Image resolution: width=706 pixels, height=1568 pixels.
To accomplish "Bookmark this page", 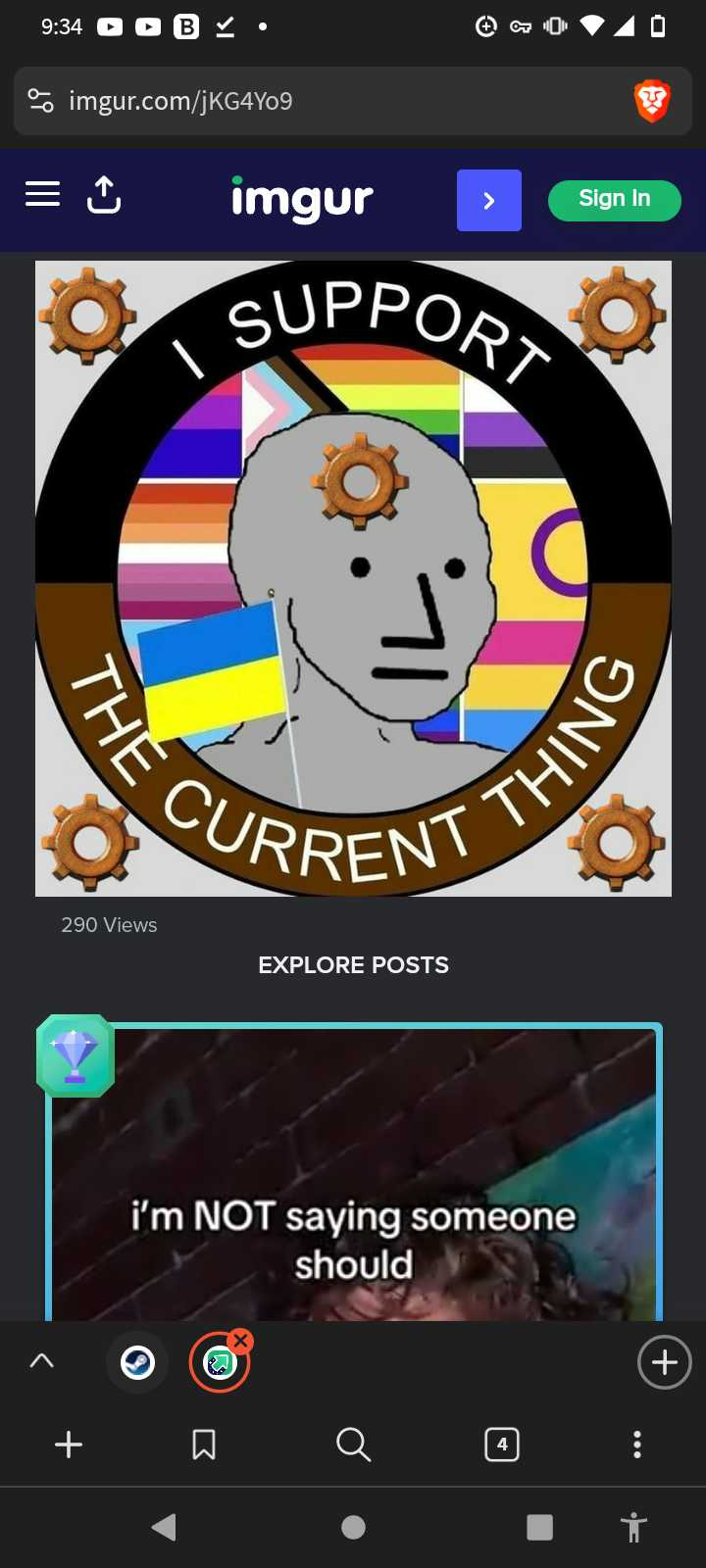I will (x=204, y=1445).
